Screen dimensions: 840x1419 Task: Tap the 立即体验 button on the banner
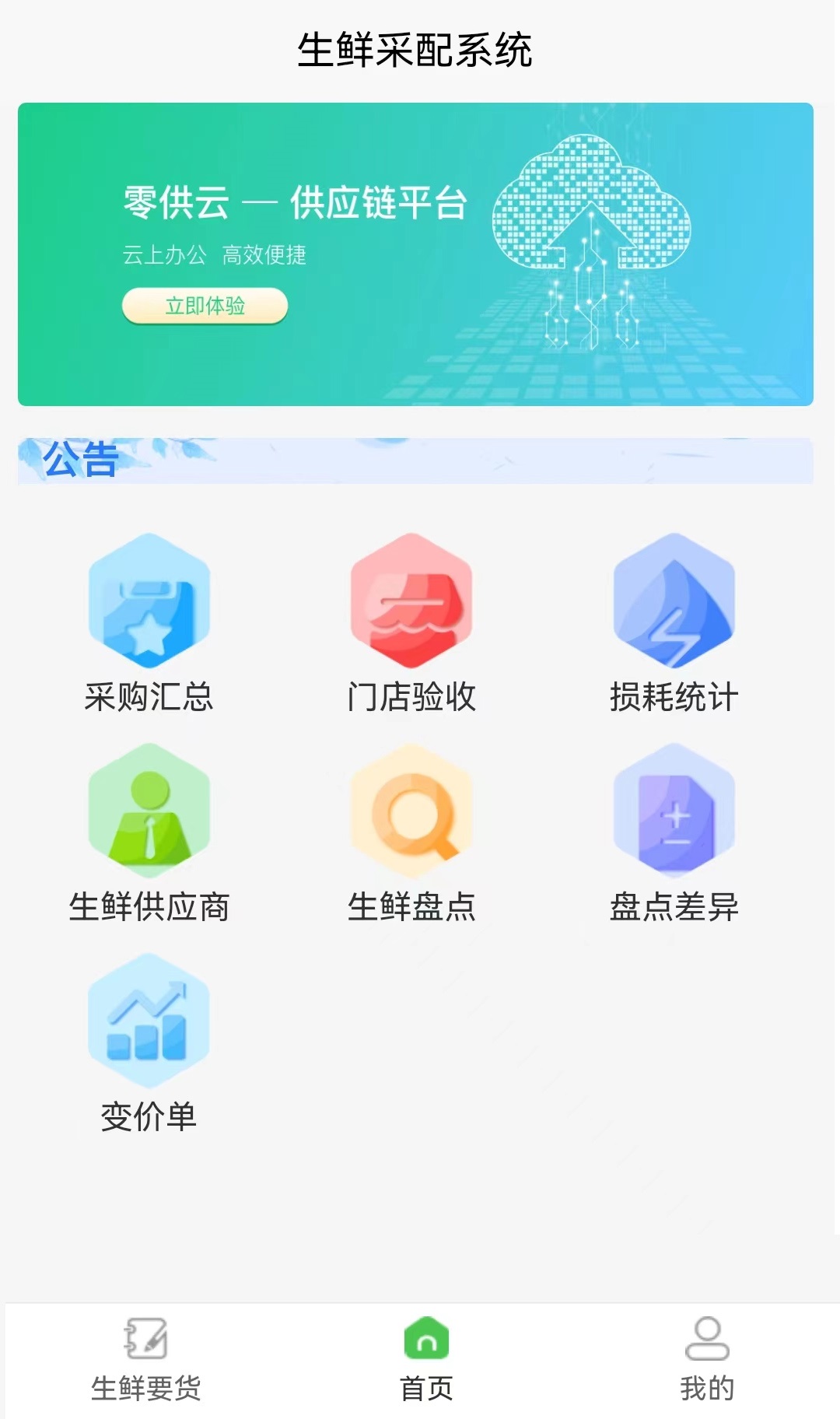pyautogui.click(x=205, y=306)
